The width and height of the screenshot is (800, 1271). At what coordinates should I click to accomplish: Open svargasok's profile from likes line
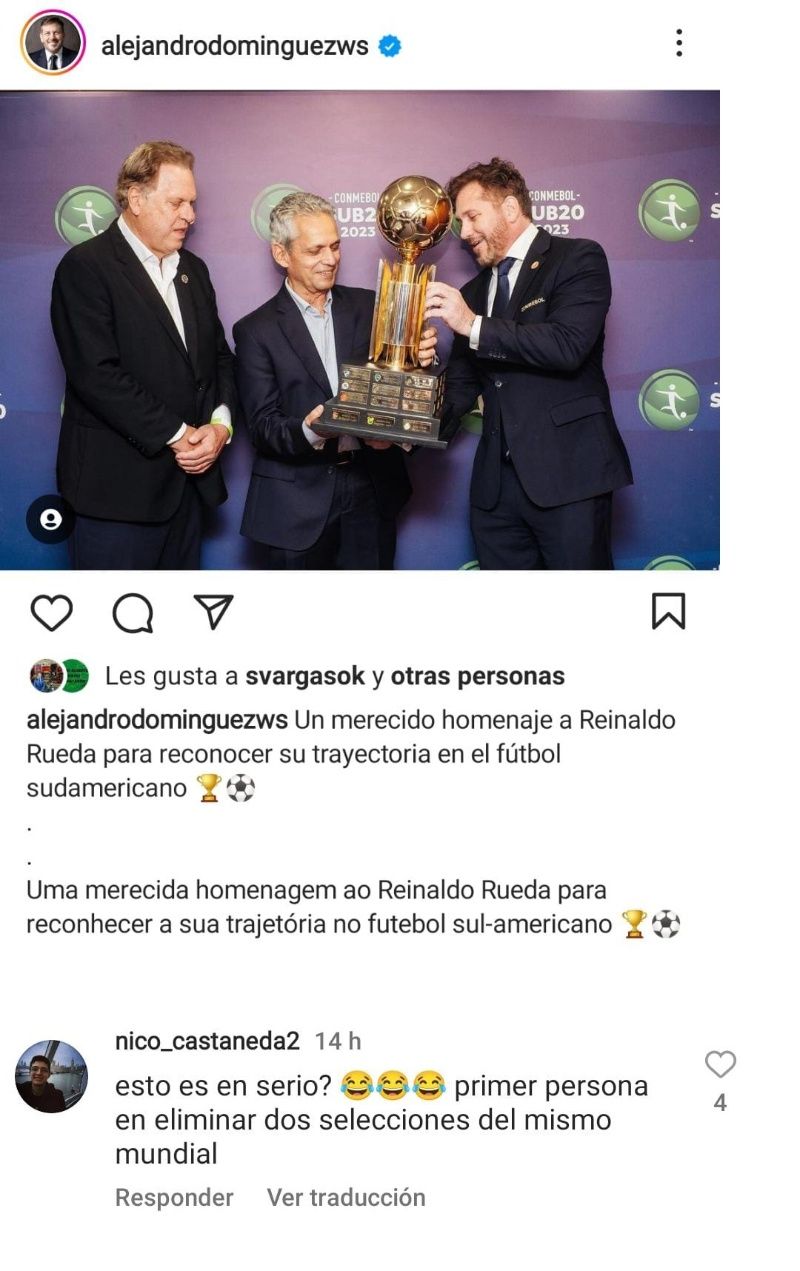[305, 676]
